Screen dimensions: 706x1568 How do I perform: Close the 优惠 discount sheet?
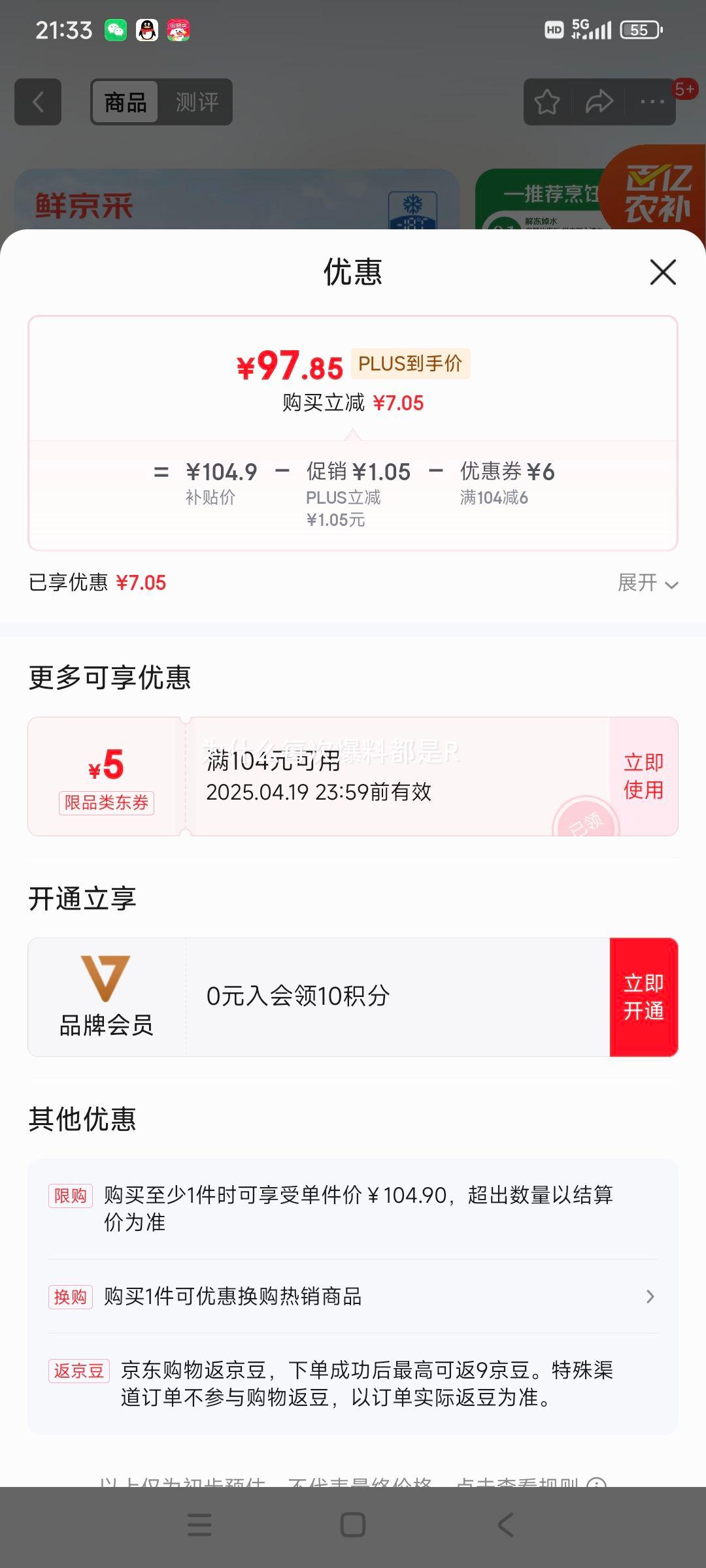pos(663,272)
